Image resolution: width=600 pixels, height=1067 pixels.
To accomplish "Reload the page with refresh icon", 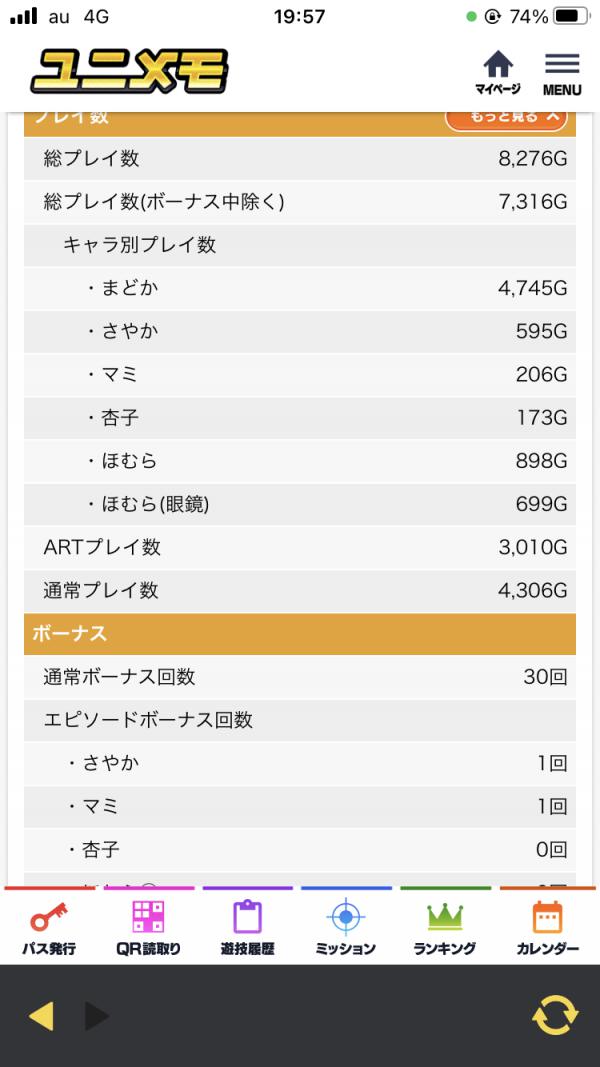I will 555,1015.
